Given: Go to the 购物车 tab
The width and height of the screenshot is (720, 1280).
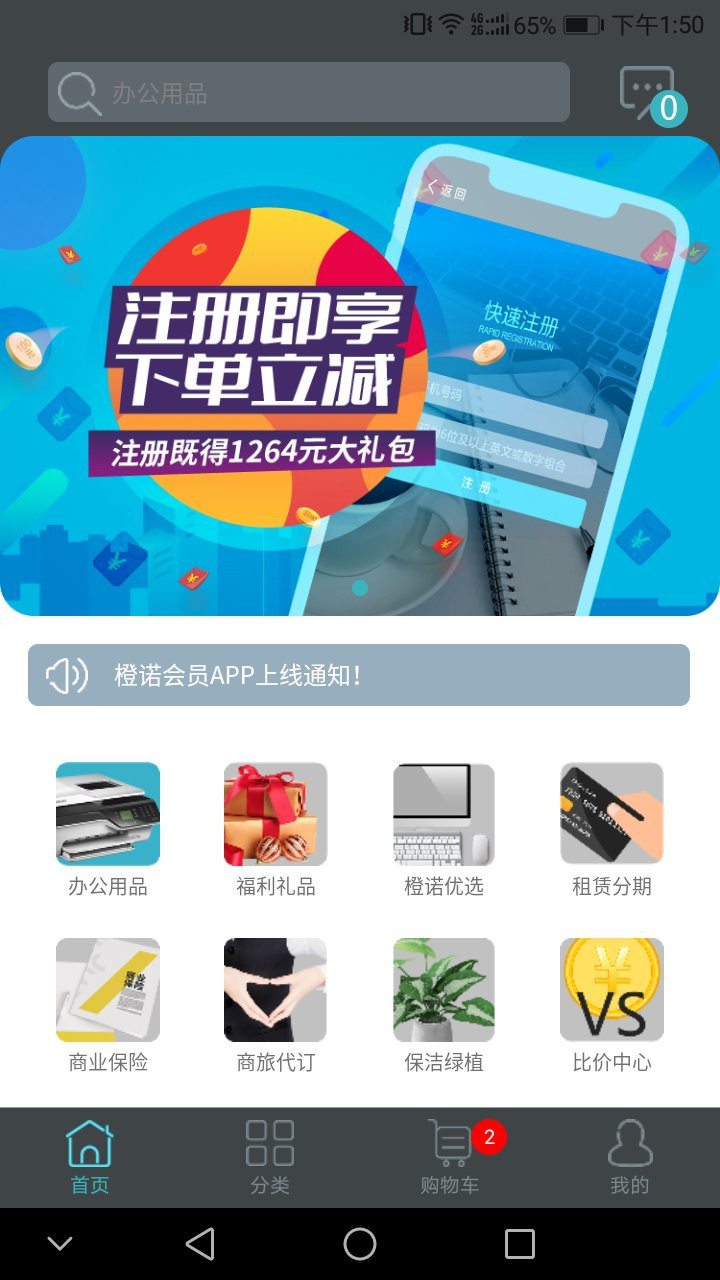Looking at the screenshot, I should click(450, 1157).
